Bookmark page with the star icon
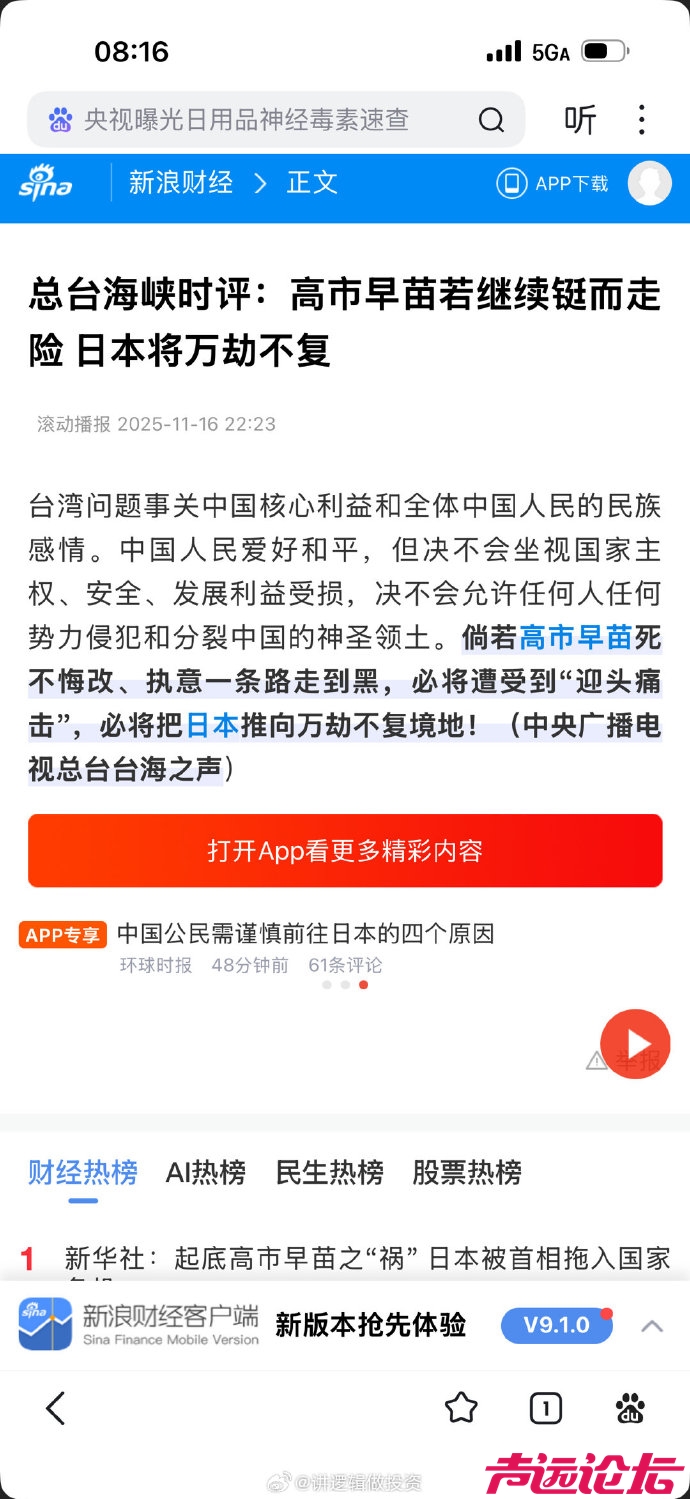This screenshot has width=690, height=1499. (x=460, y=1408)
